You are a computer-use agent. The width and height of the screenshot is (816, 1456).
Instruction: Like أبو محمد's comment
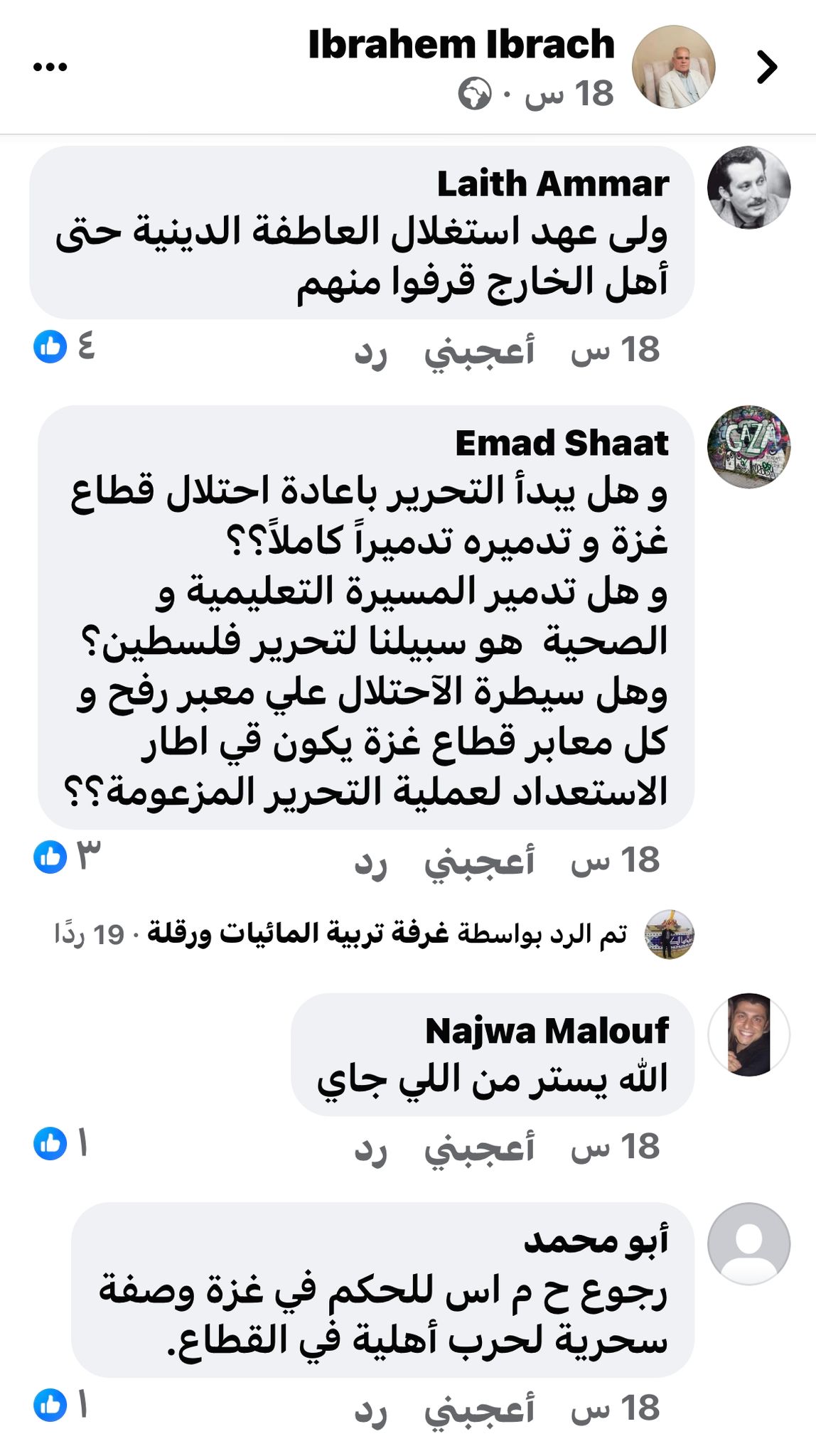tap(479, 1409)
